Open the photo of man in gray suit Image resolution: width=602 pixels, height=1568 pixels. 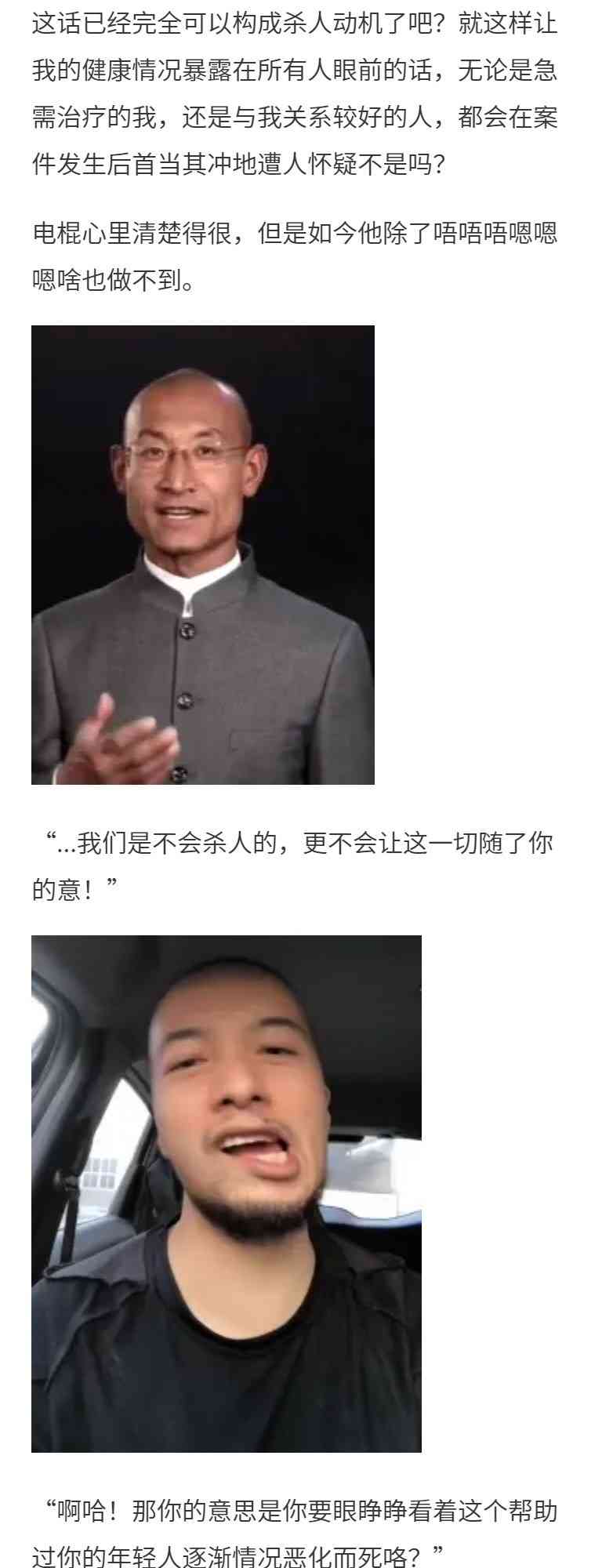click(203, 555)
